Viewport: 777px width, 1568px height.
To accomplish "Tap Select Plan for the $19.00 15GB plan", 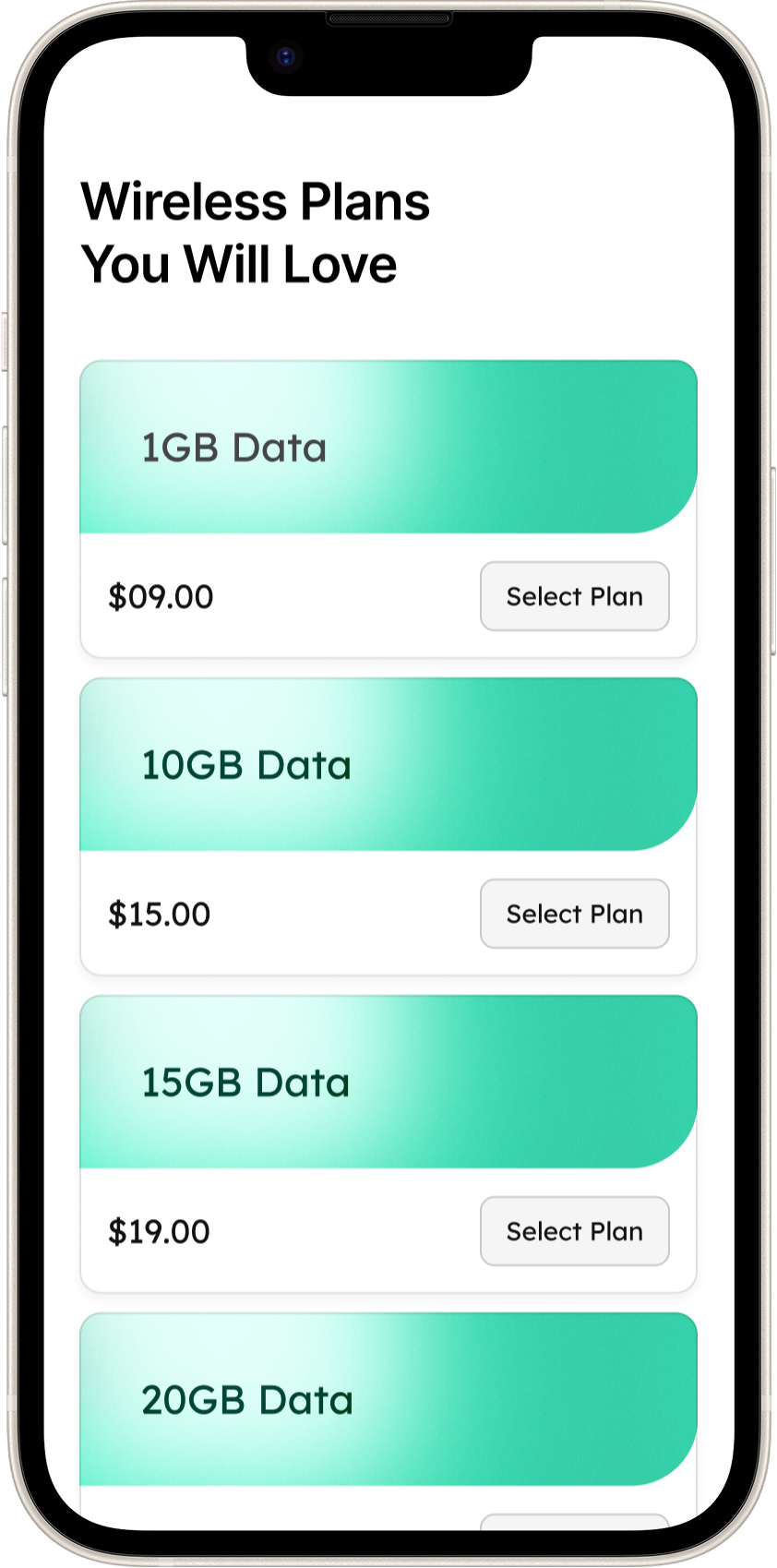I will [574, 1231].
